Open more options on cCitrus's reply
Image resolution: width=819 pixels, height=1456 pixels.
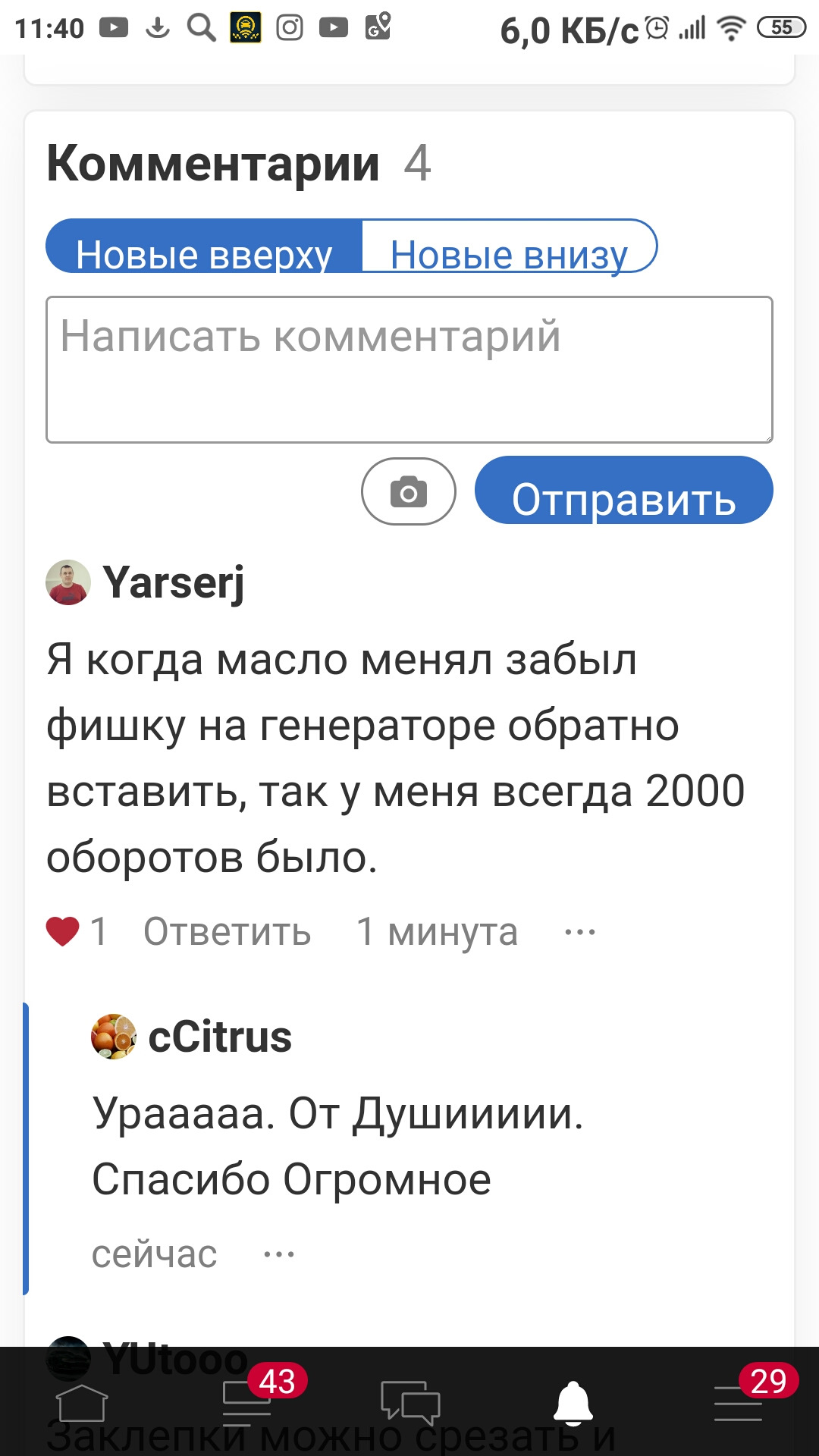(x=279, y=1254)
